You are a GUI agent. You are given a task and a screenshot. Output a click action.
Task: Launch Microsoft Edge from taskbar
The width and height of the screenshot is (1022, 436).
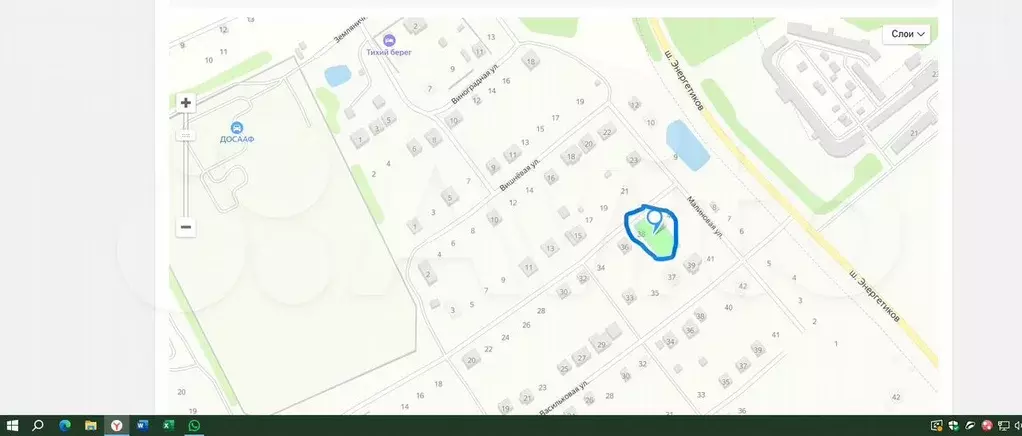pos(65,426)
